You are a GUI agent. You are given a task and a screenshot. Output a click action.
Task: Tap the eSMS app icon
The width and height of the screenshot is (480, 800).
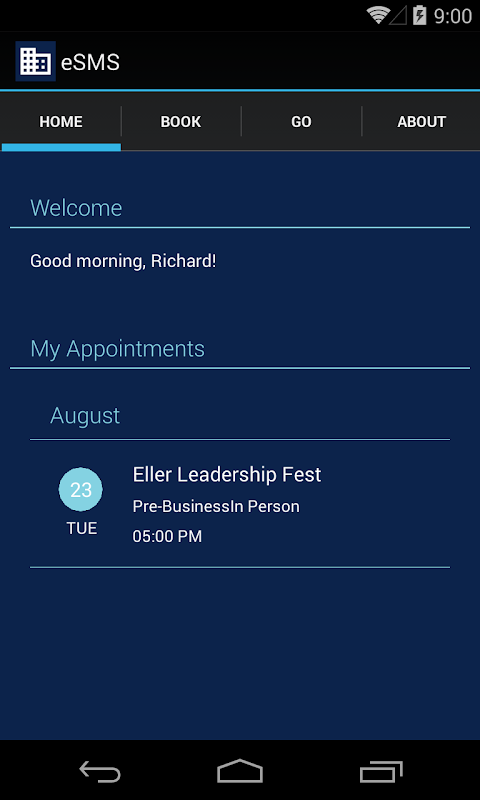coord(35,61)
